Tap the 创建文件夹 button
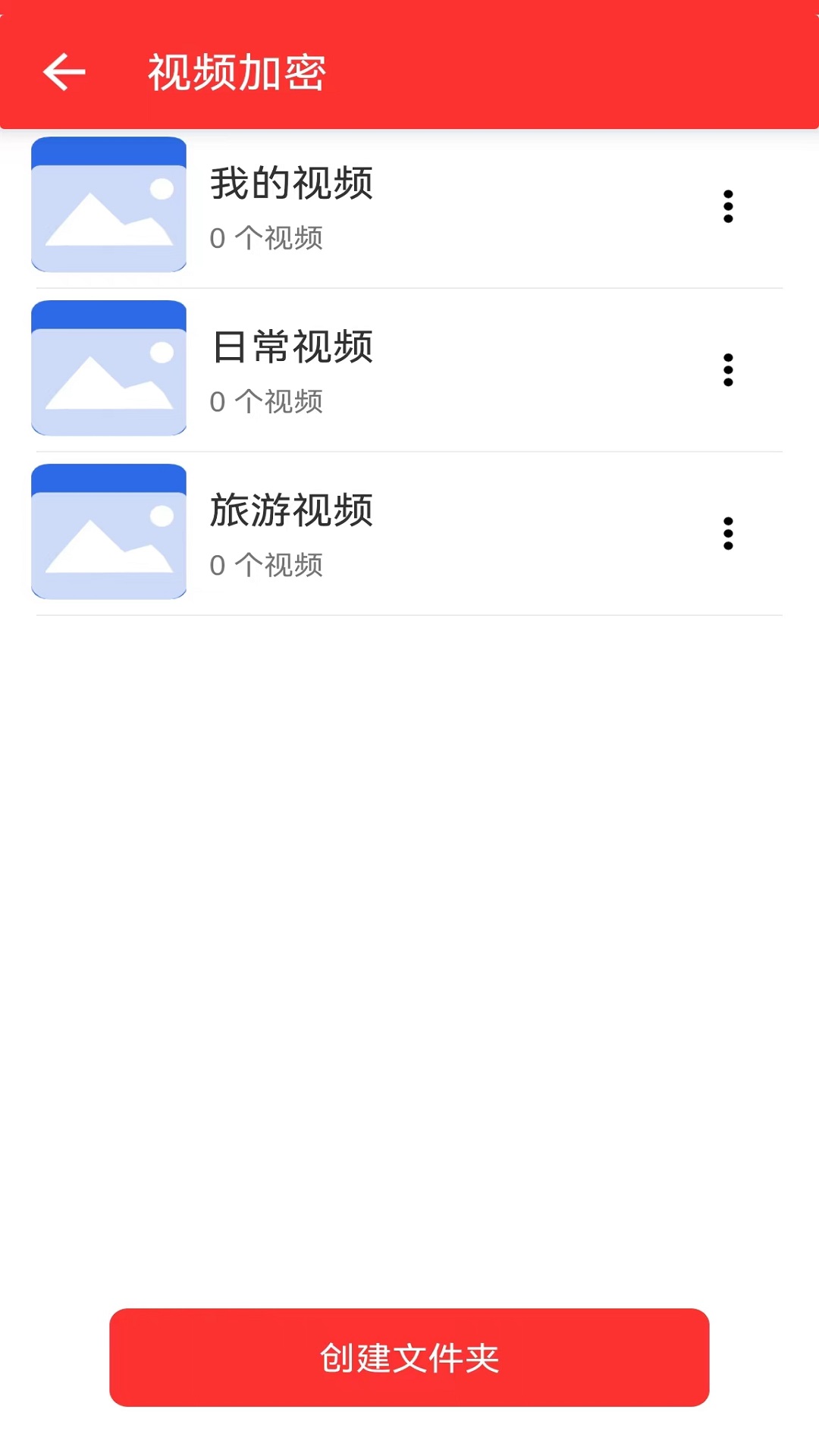 pos(409,1357)
